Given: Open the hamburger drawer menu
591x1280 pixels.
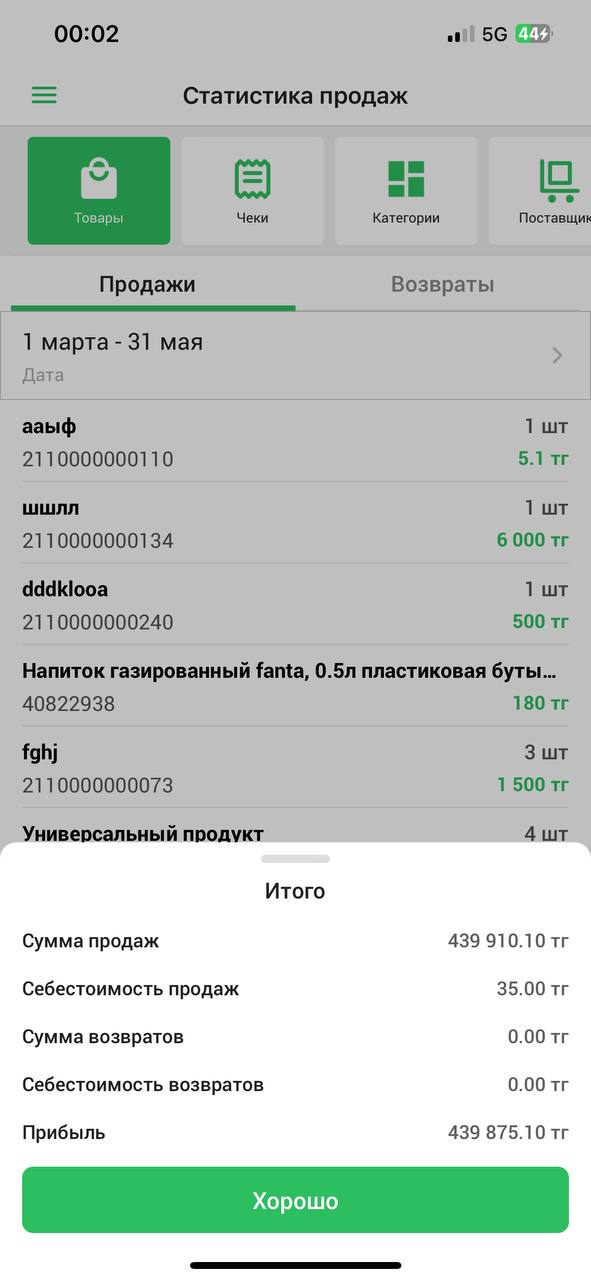Looking at the screenshot, I should [44, 95].
